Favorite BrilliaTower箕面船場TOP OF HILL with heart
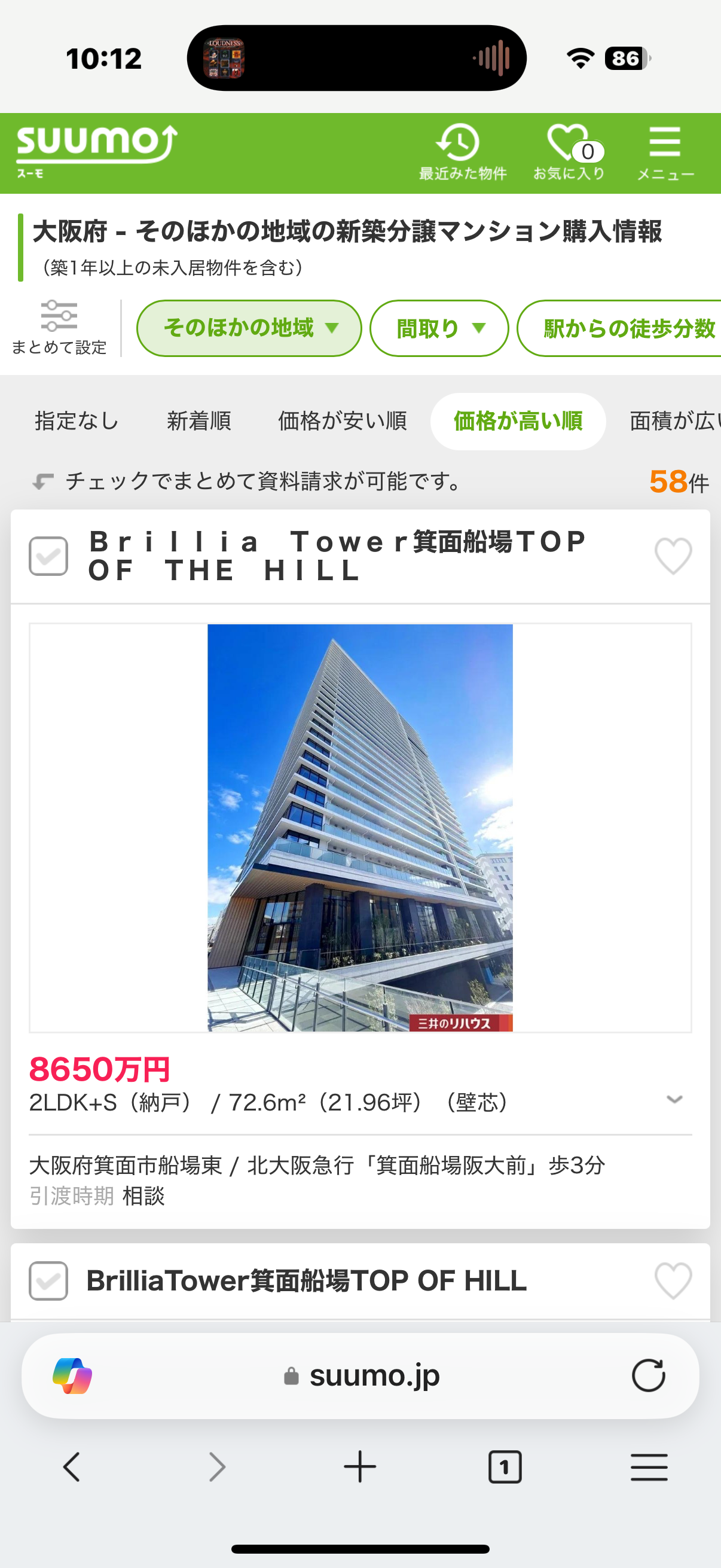Image resolution: width=721 pixels, height=1568 pixels. pos(673,1281)
